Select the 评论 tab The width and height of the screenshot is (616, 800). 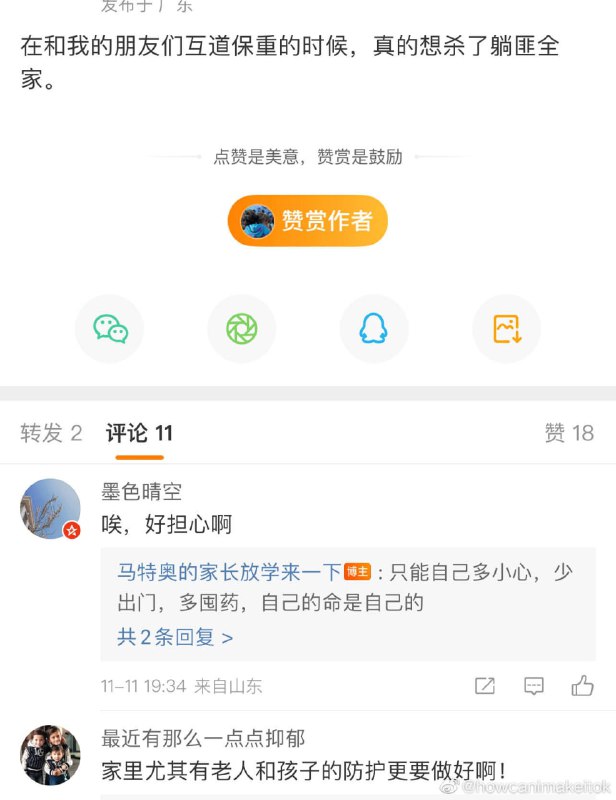[x=139, y=433]
